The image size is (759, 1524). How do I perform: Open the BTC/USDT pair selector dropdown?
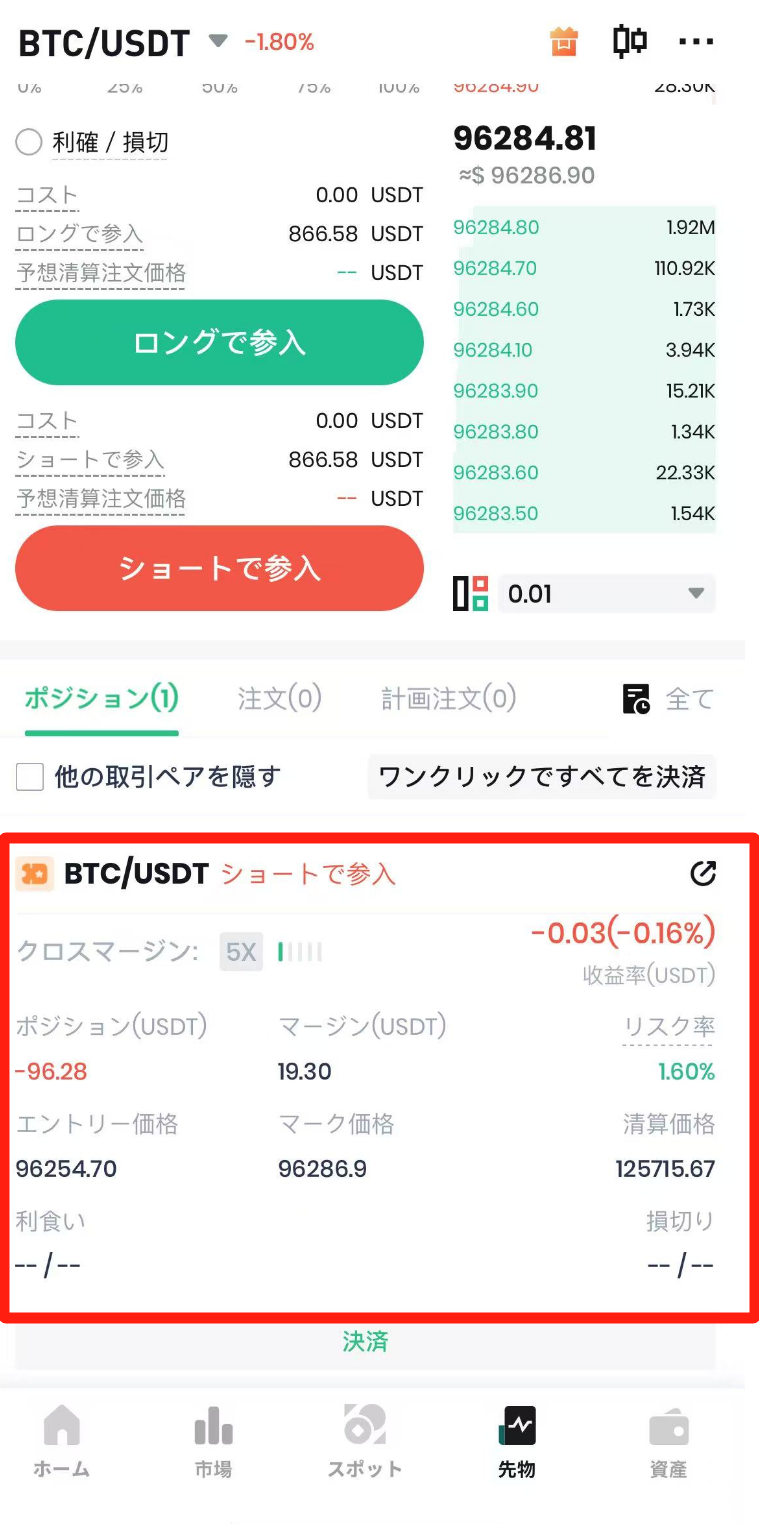pyautogui.click(x=217, y=42)
